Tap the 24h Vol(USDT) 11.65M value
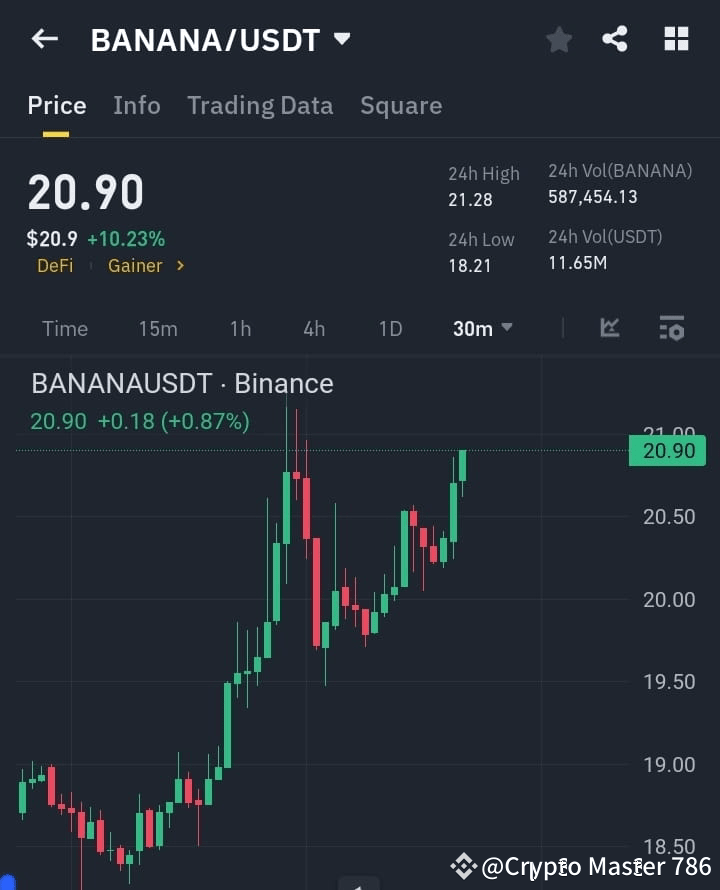The image size is (720, 890). coord(576,263)
